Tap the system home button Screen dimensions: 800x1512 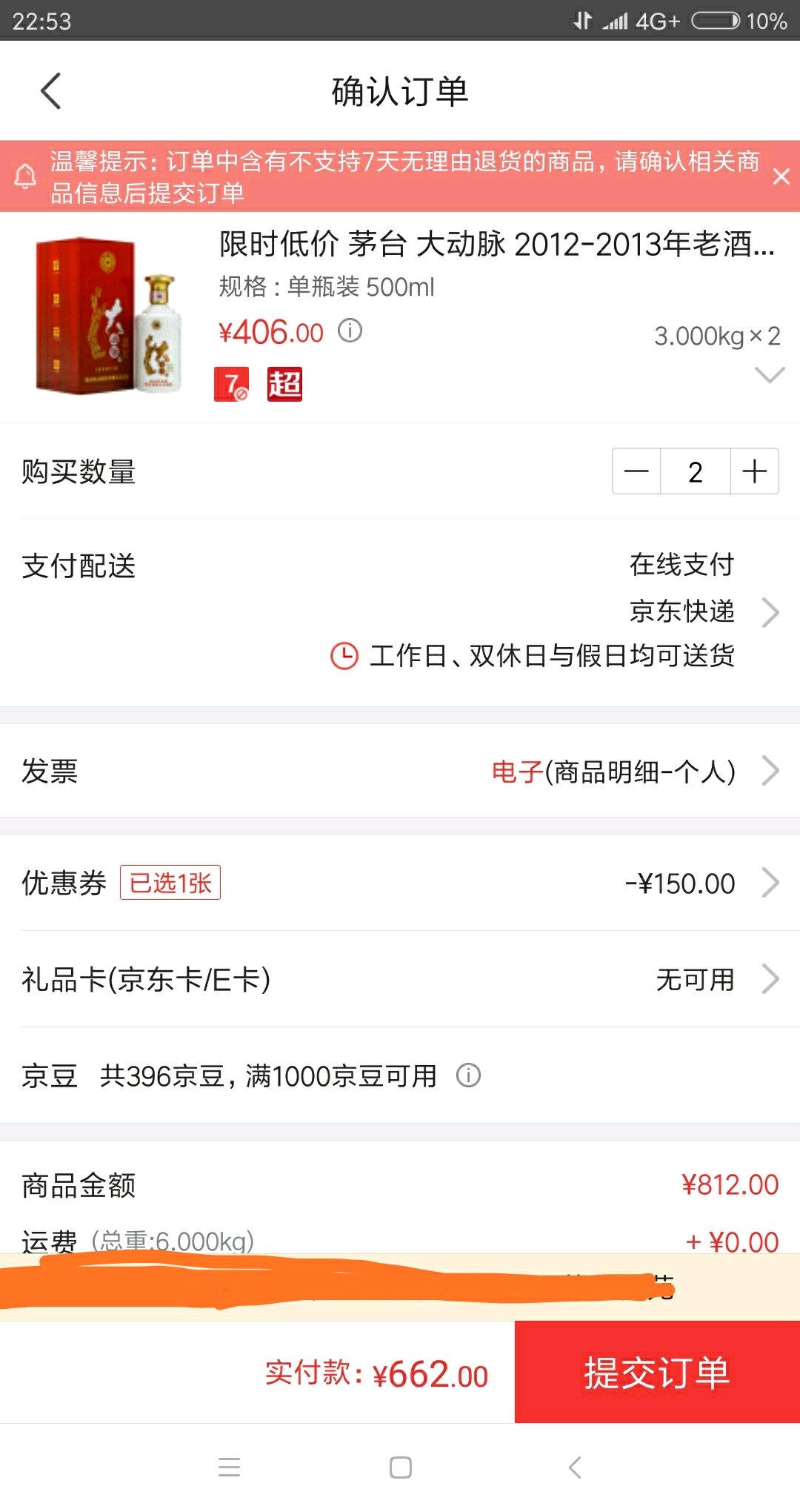[x=400, y=1468]
